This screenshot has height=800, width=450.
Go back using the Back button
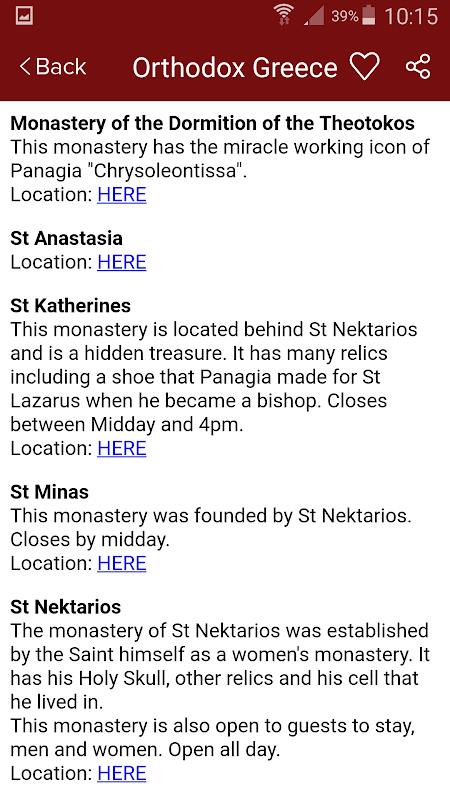[53, 67]
